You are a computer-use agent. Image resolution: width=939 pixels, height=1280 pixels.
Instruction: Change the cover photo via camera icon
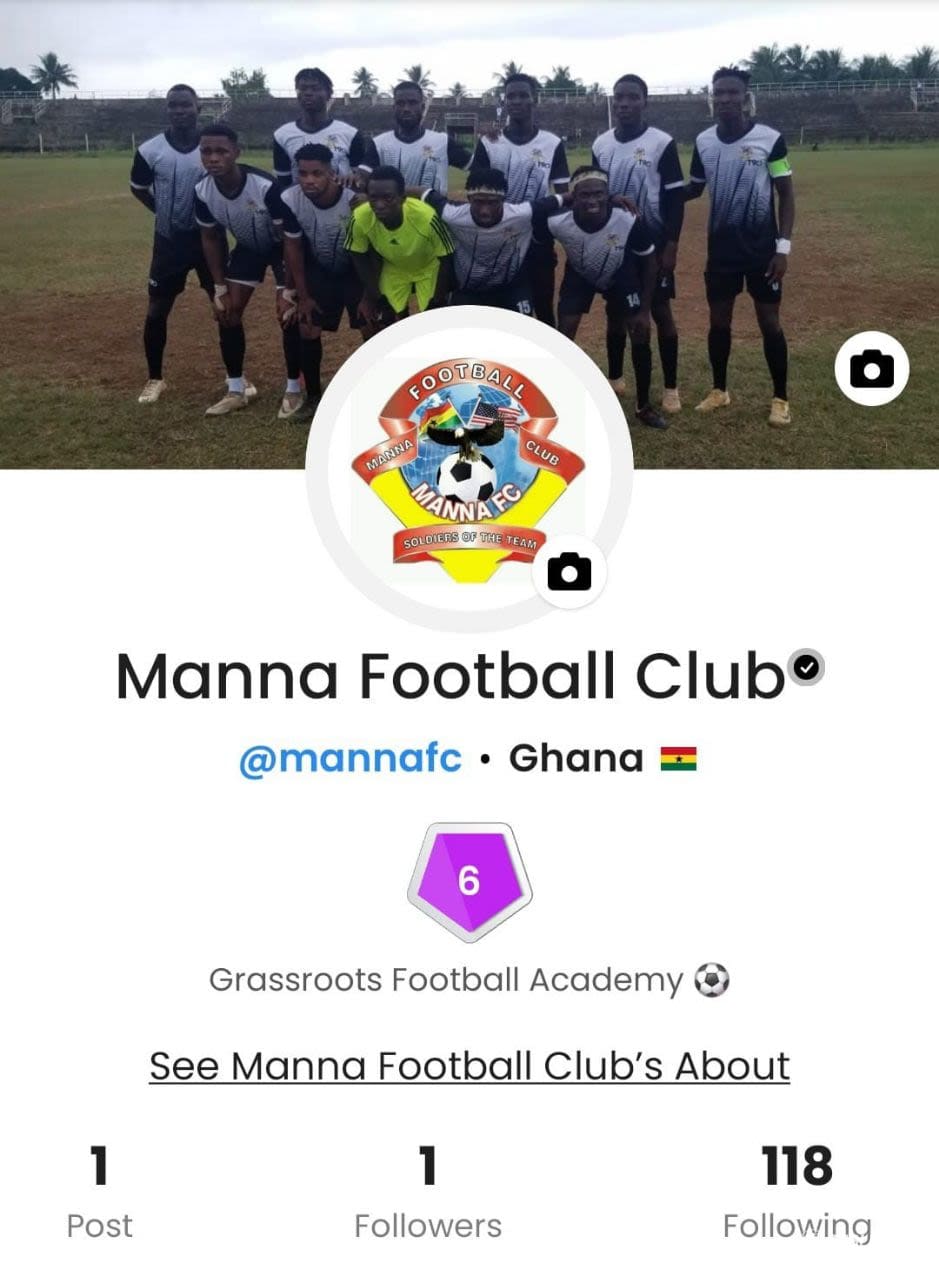[x=871, y=369]
